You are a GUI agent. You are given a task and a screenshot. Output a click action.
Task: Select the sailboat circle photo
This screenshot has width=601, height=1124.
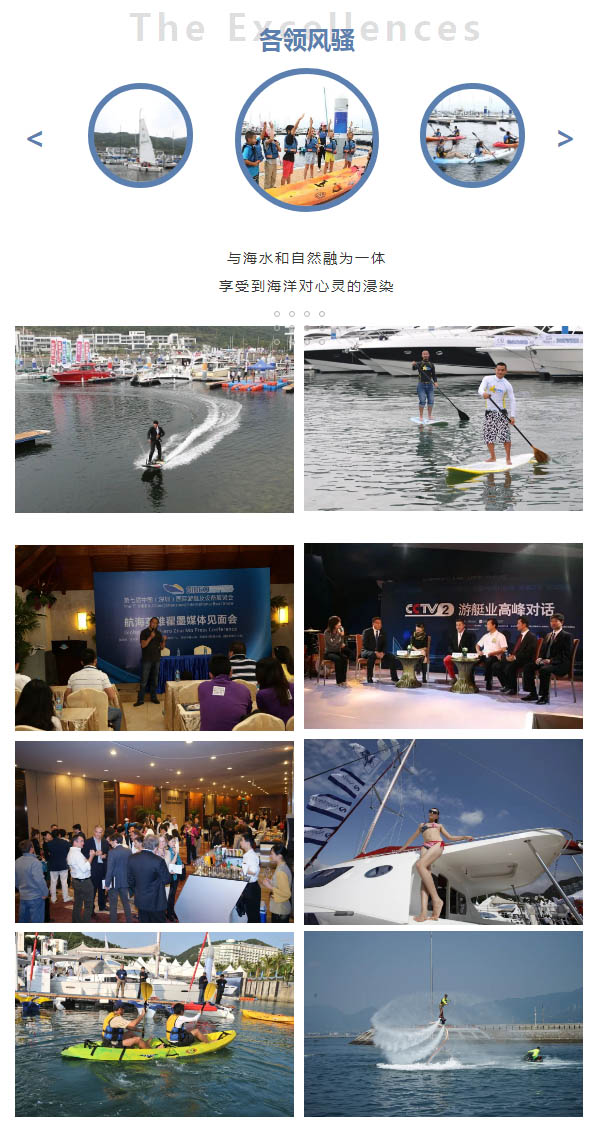140,136
